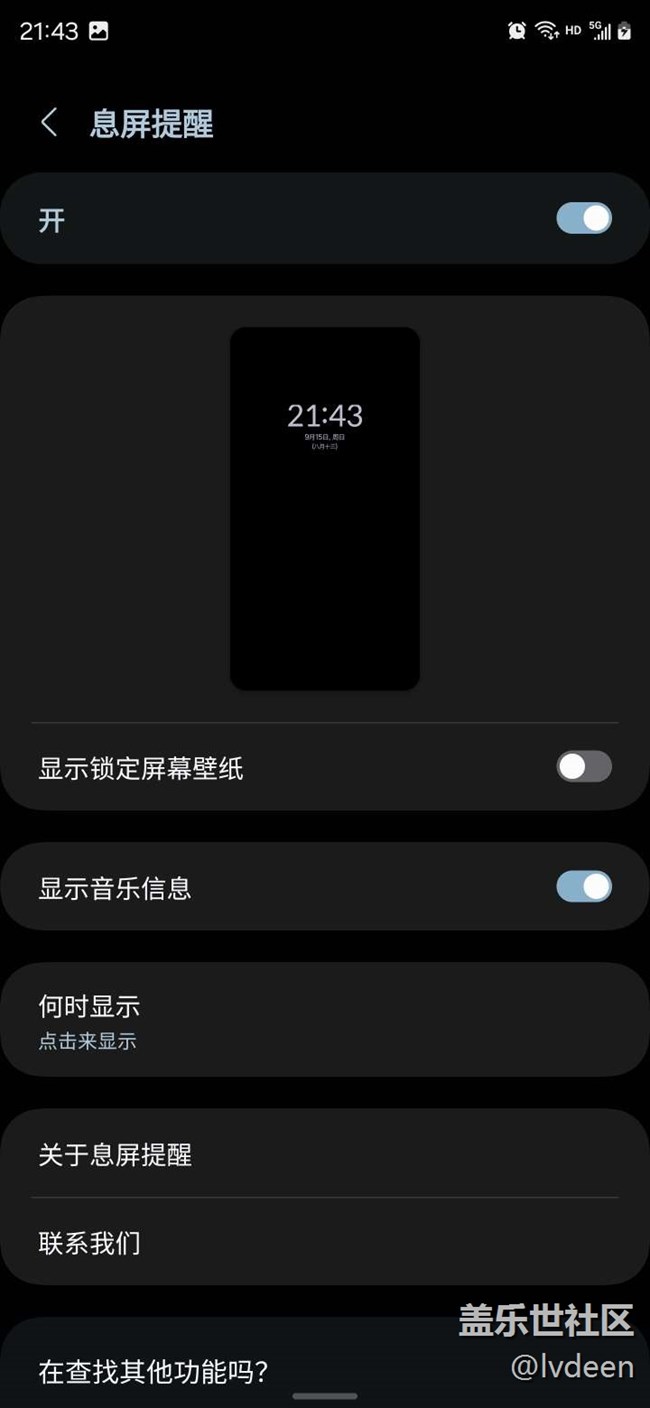This screenshot has height=1408, width=650.
Task: Open 关于息屏提醒
Action: coord(325,1154)
